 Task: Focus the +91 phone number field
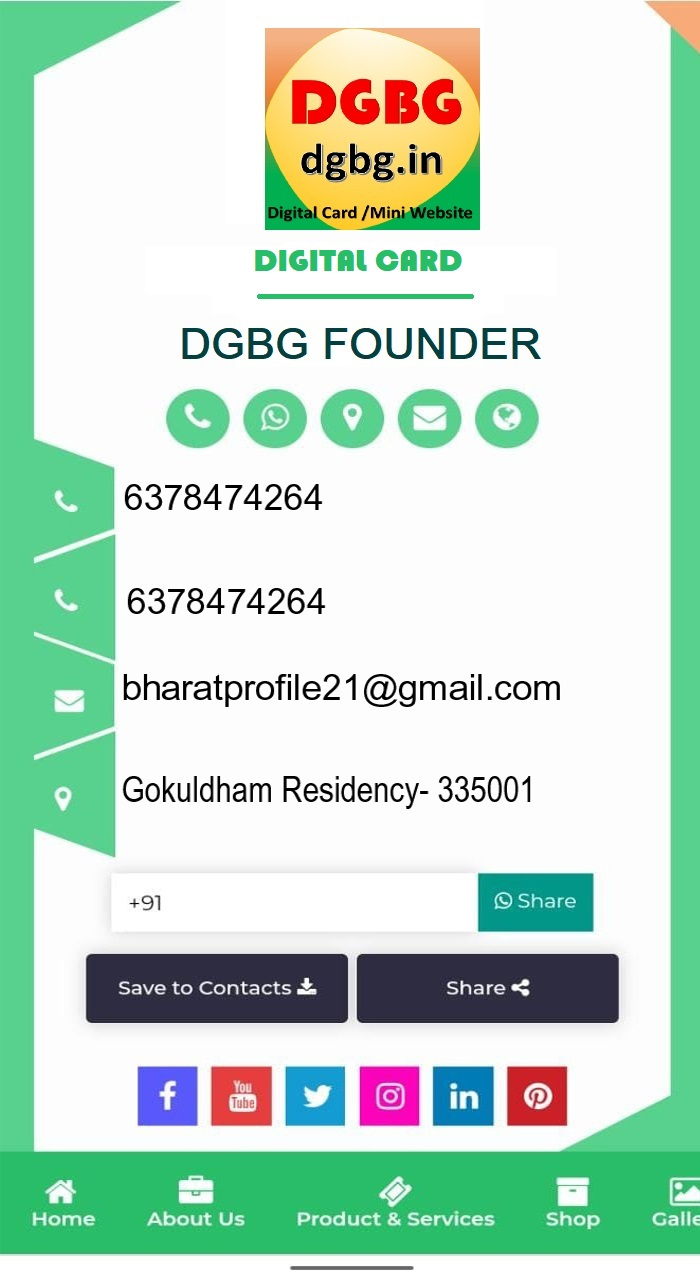coord(294,903)
